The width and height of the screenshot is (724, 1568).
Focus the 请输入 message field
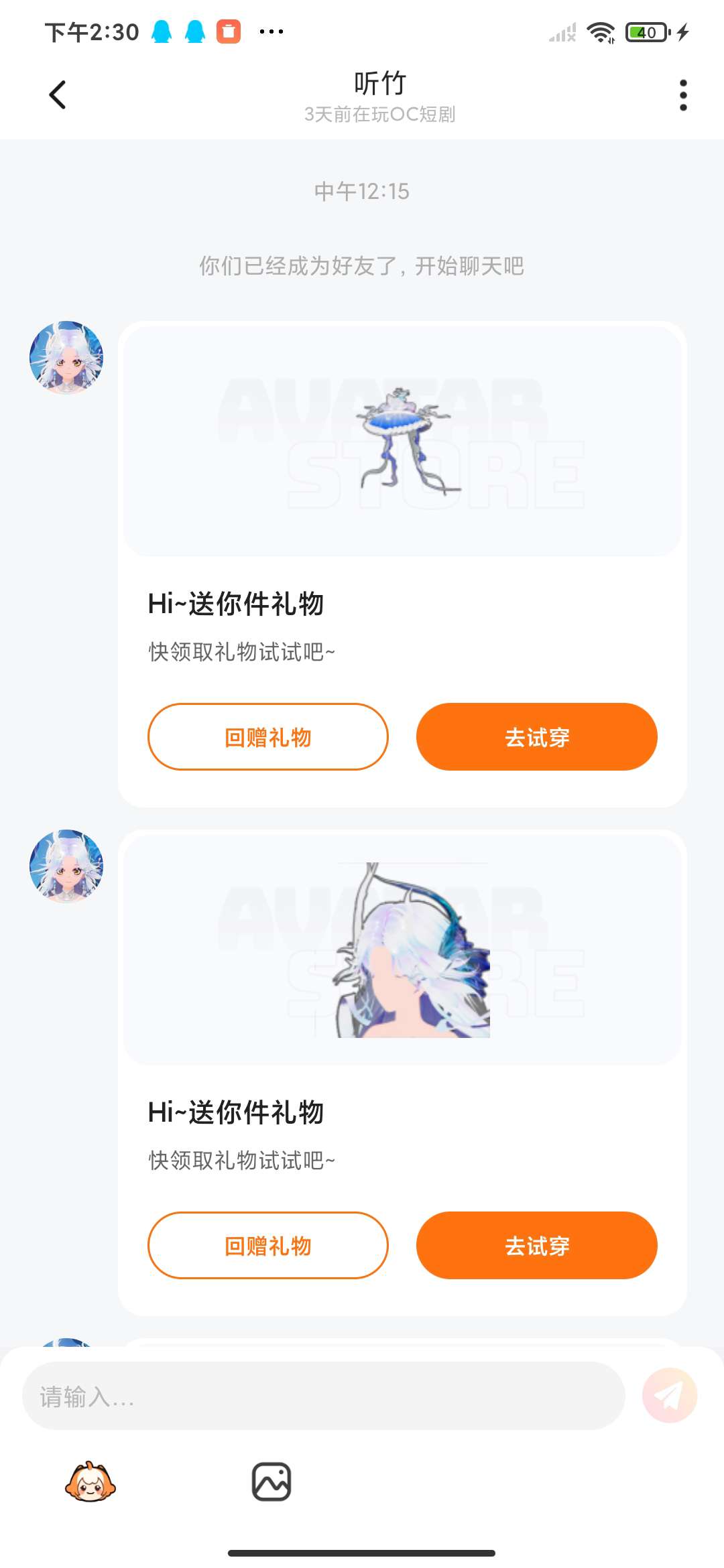322,1396
